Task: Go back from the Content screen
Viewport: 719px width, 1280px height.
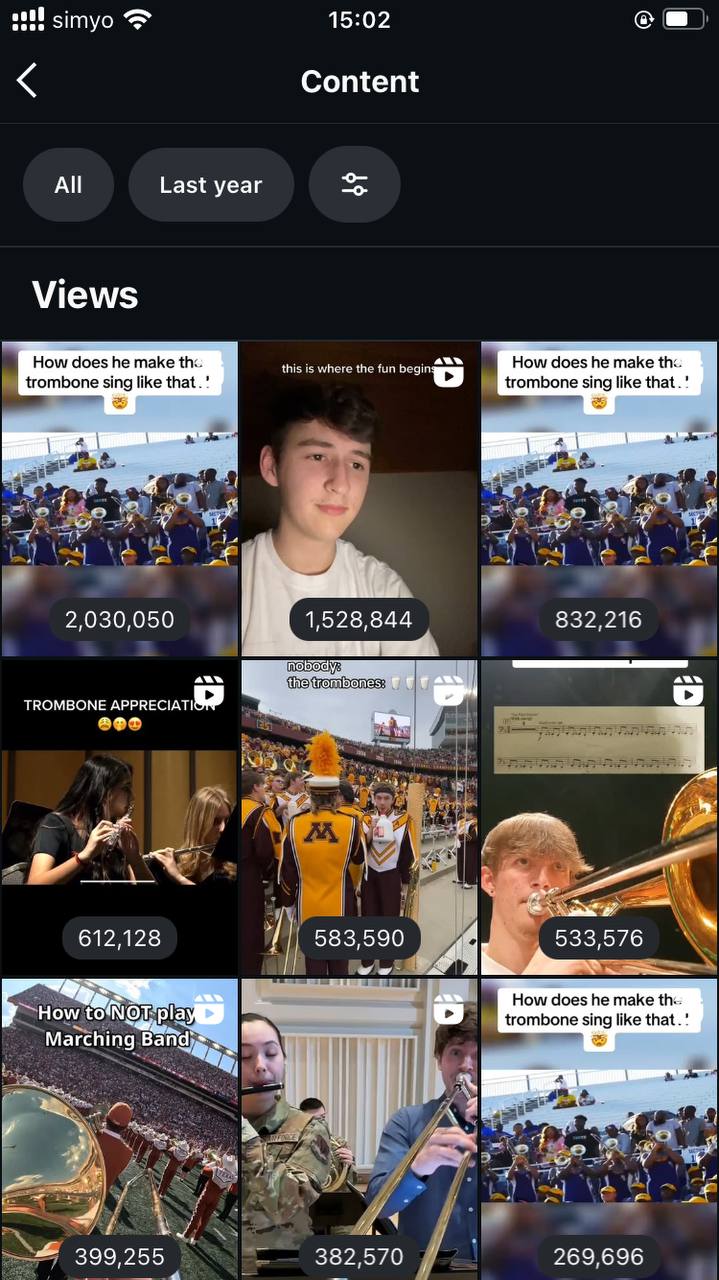Action: (27, 81)
